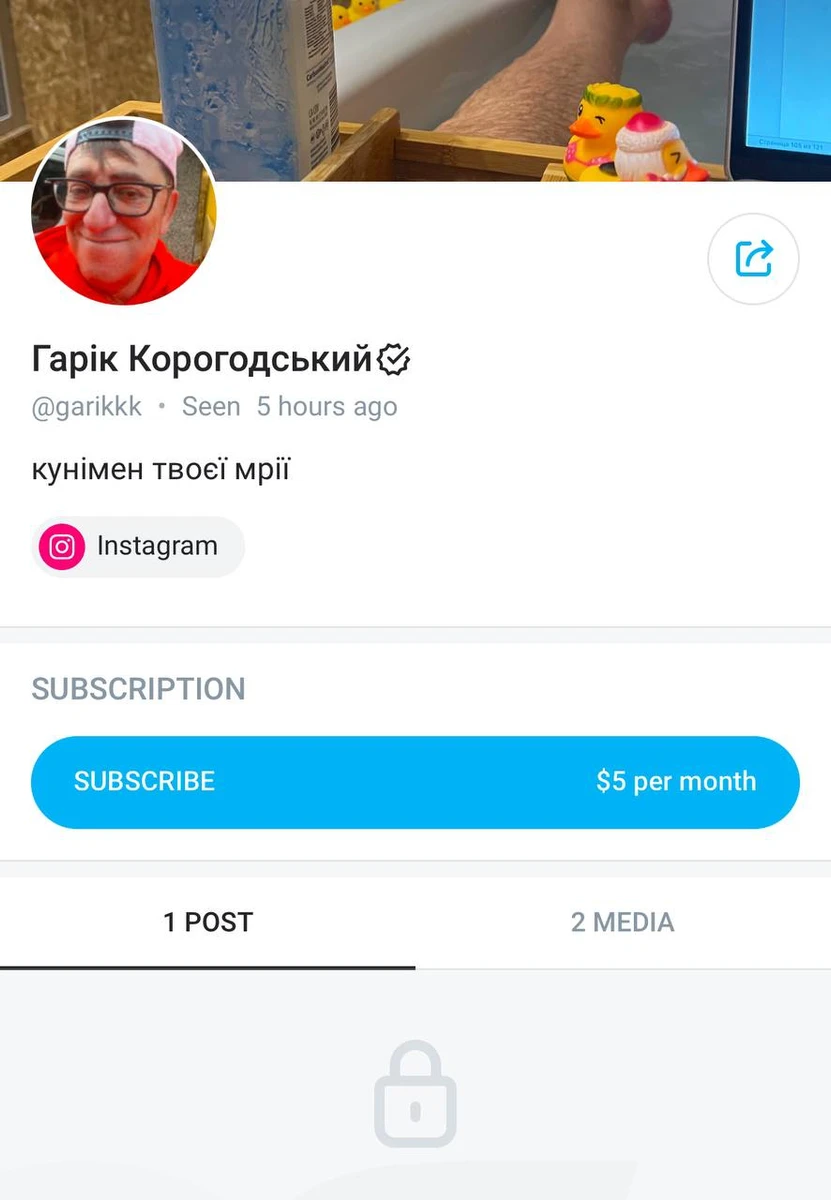Open the Instagram link chip

click(x=138, y=547)
